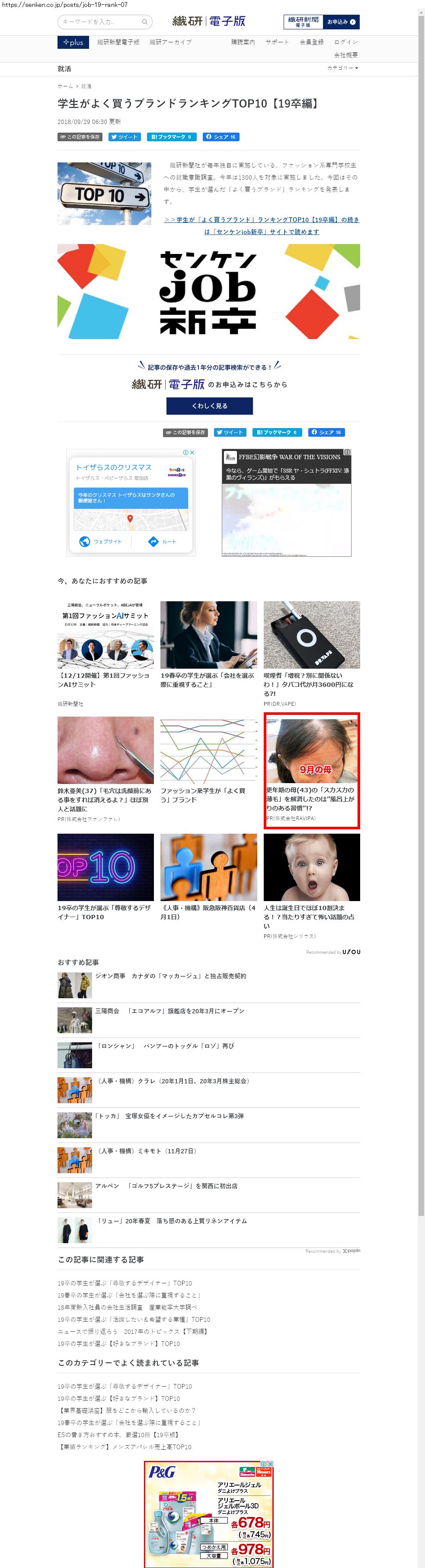Screen dimensions: 425x1568
Task: Share via top ツイート button
Action: click(125, 137)
